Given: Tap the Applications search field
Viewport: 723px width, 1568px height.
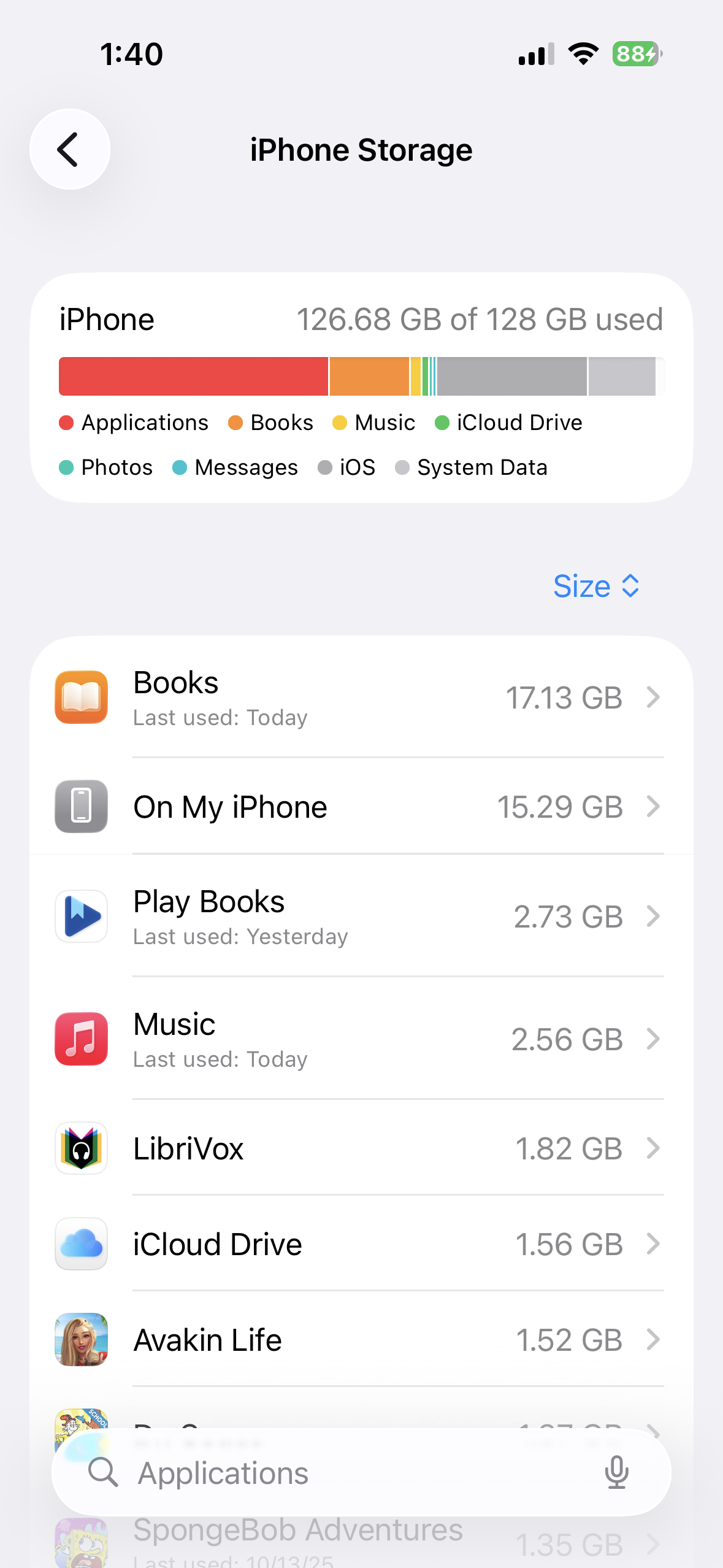Looking at the screenshot, I should tap(343, 1472).
